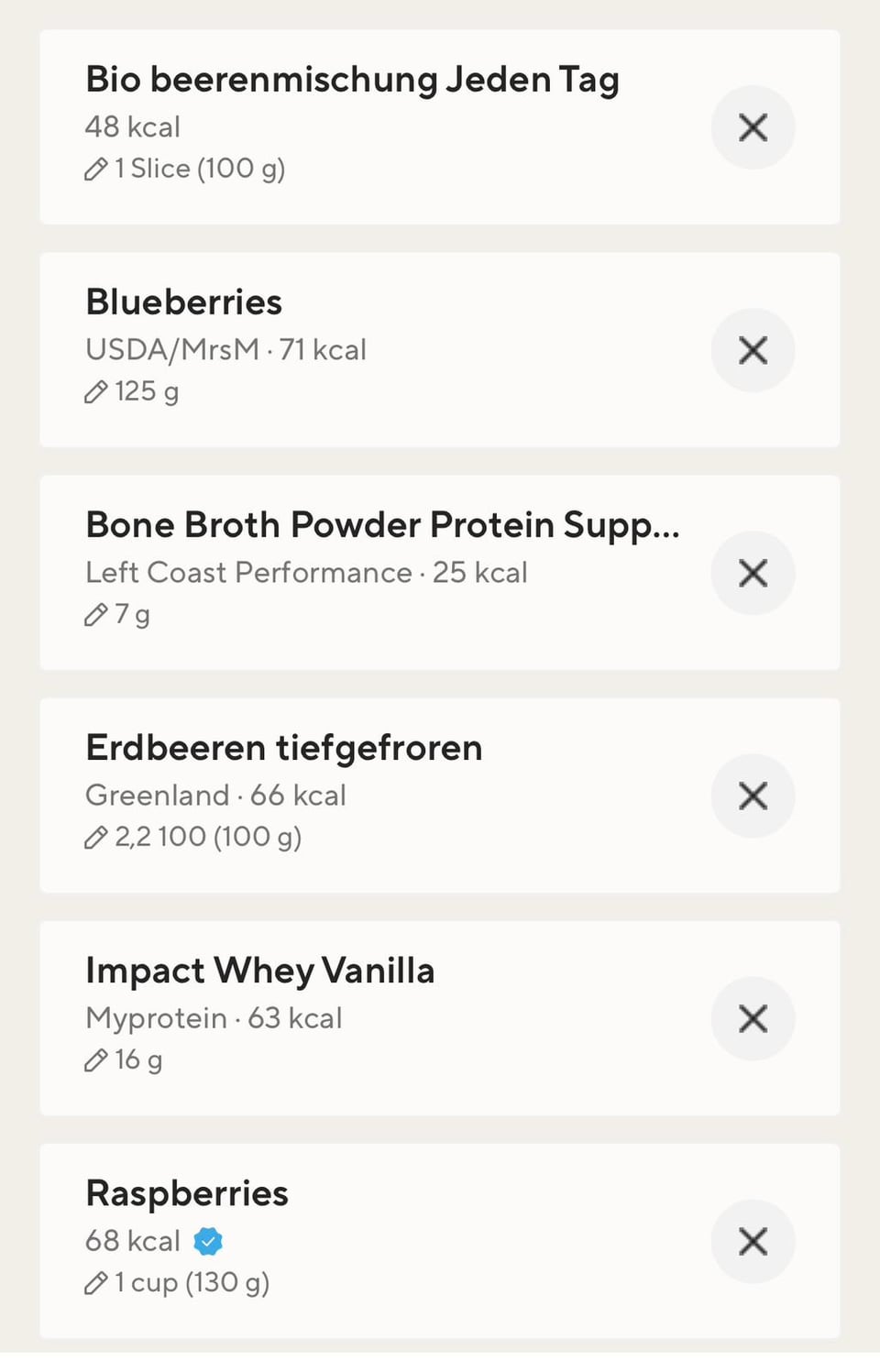
Task: Remove Bio beerenmischung Jeden Tag entry
Action: [753, 127]
